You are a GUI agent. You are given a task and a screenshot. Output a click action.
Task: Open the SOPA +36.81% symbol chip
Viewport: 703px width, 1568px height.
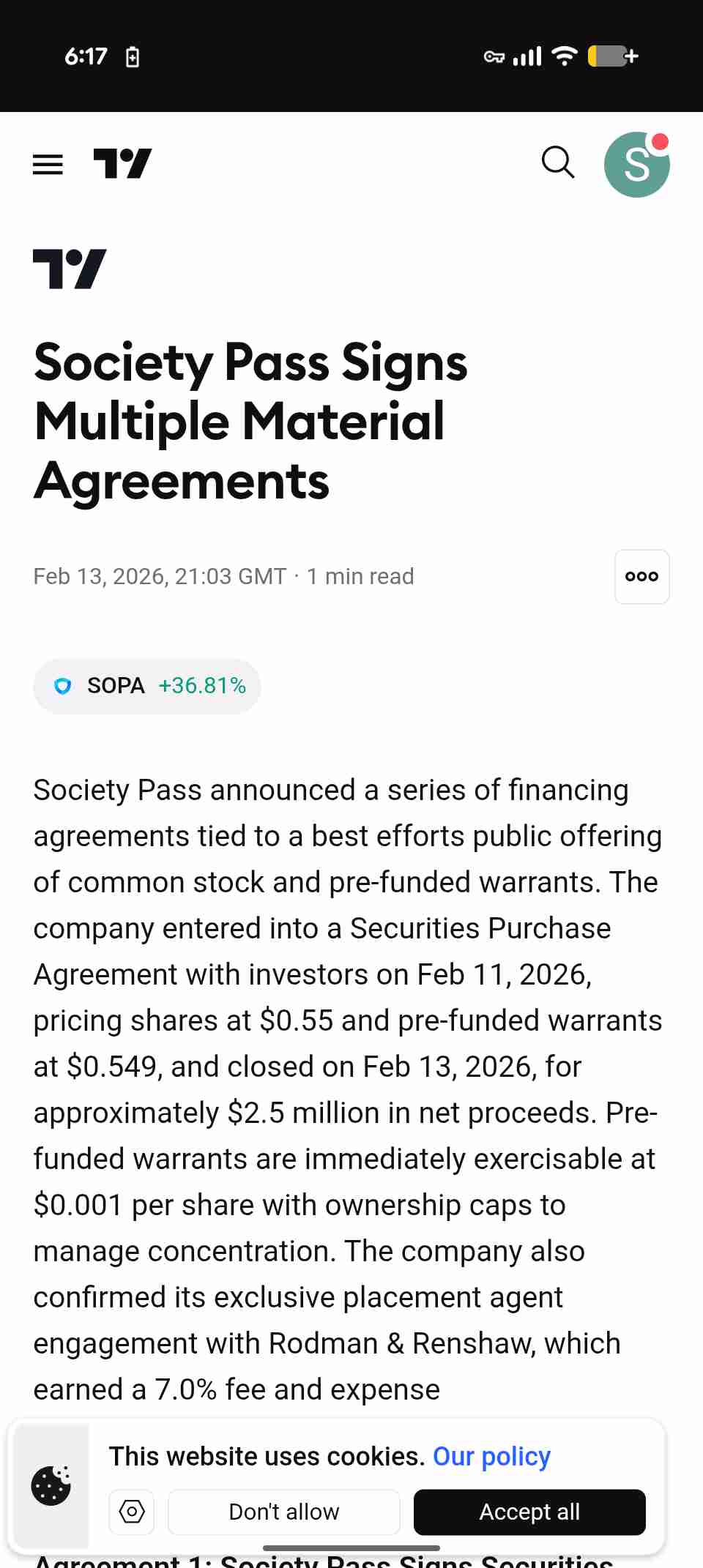147,686
